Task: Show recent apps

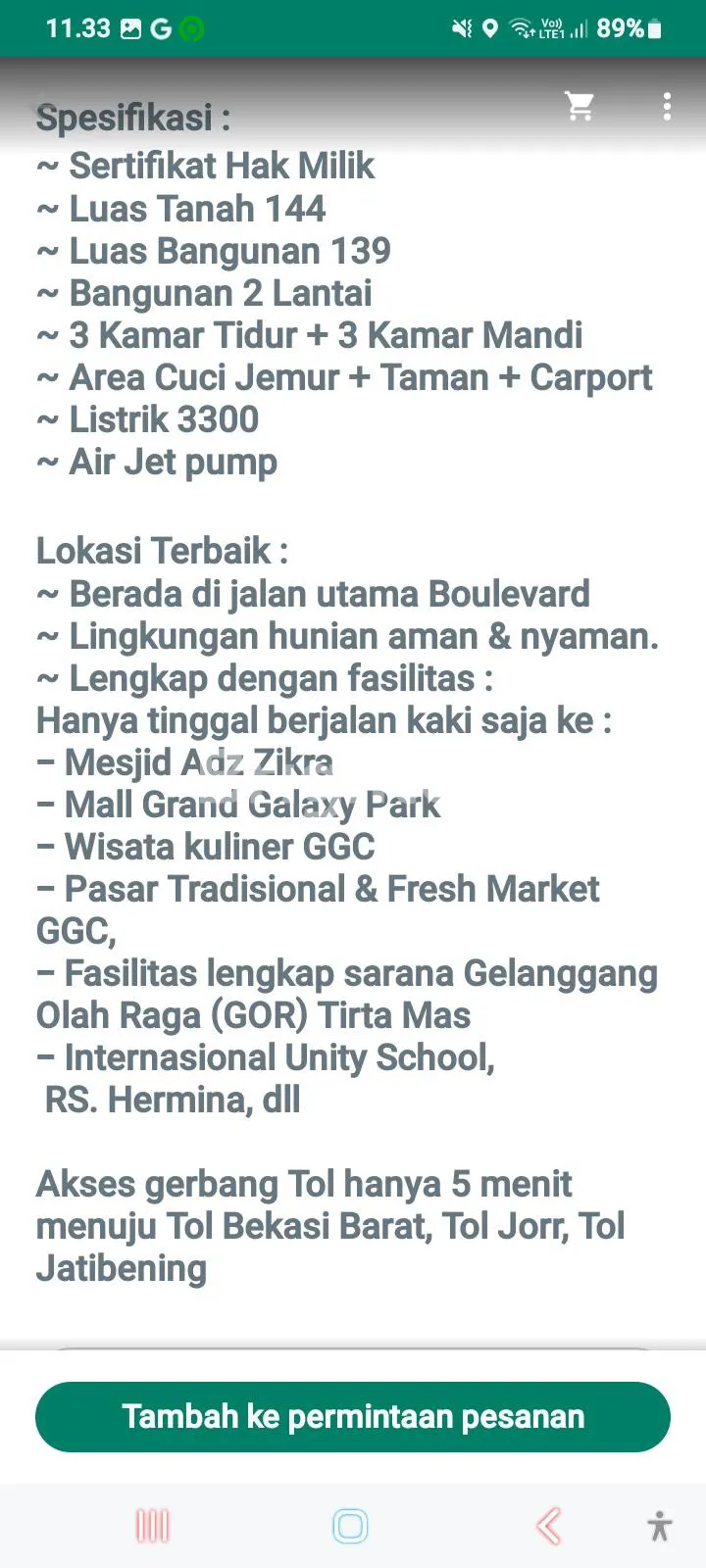Action: [152, 1526]
